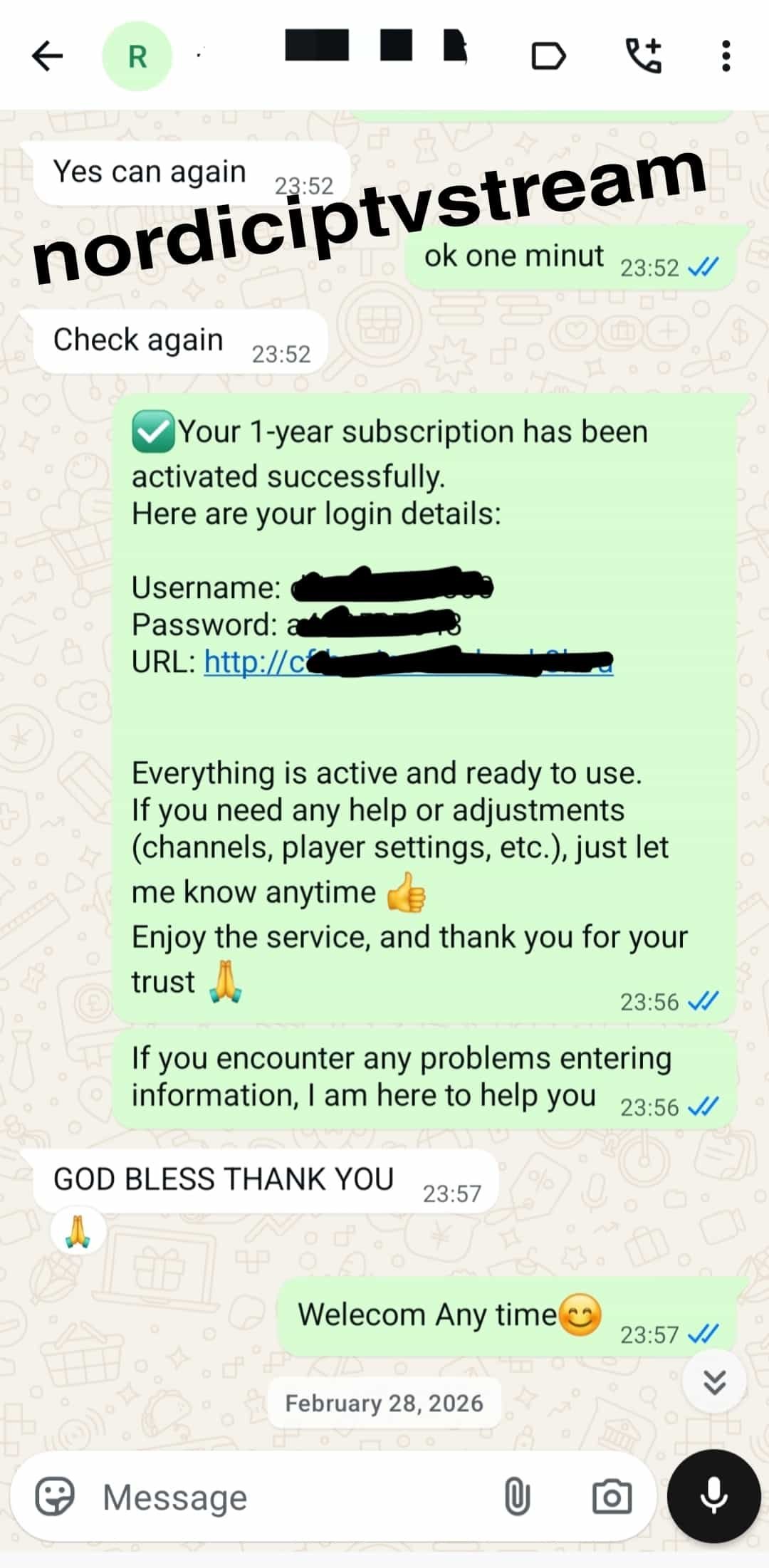The width and height of the screenshot is (769, 1568).
Task: Focus the Message text field
Action: click(x=285, y=1496)
